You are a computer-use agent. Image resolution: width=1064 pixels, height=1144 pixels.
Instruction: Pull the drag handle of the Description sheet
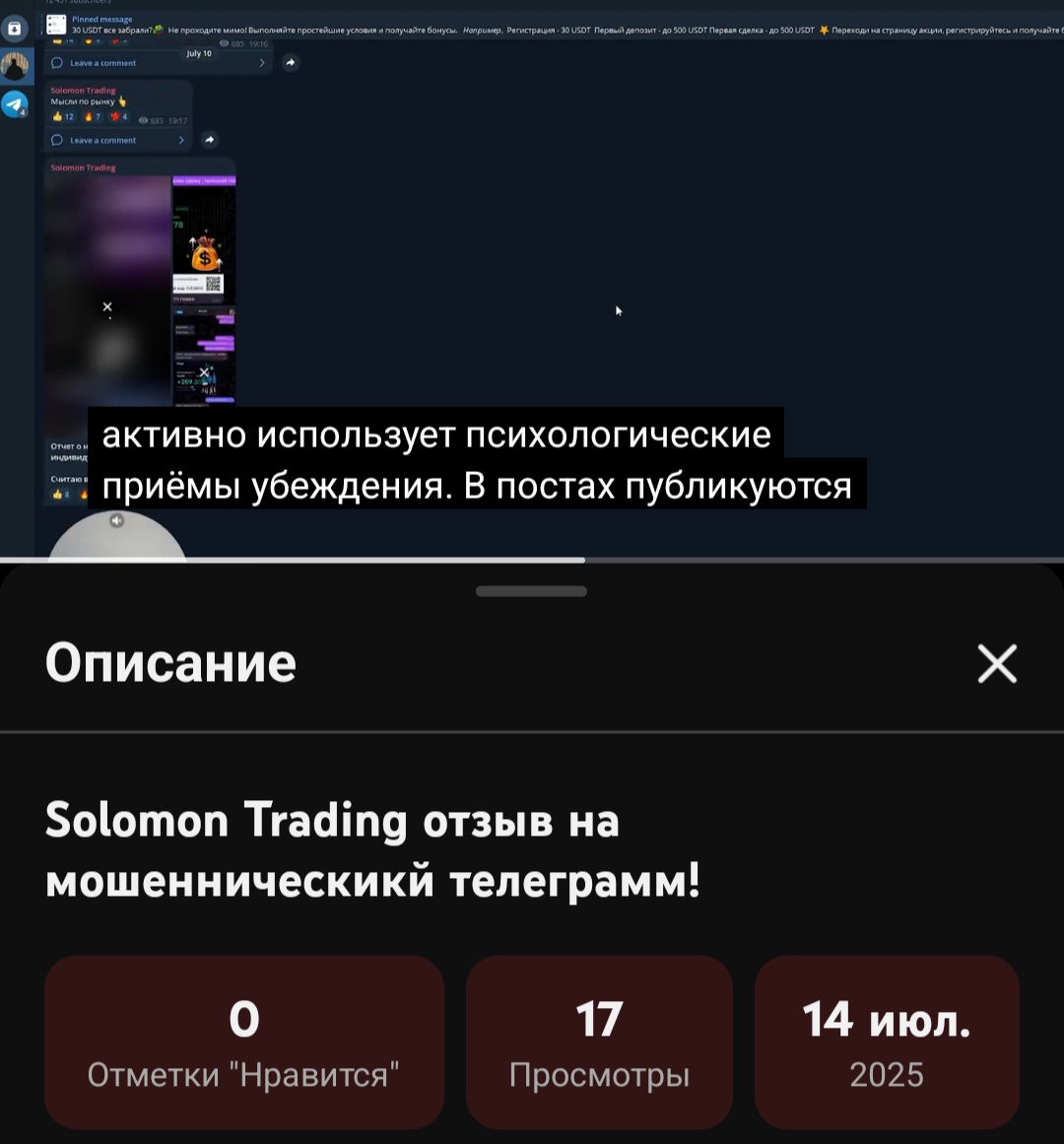click(x=531, y=591)
